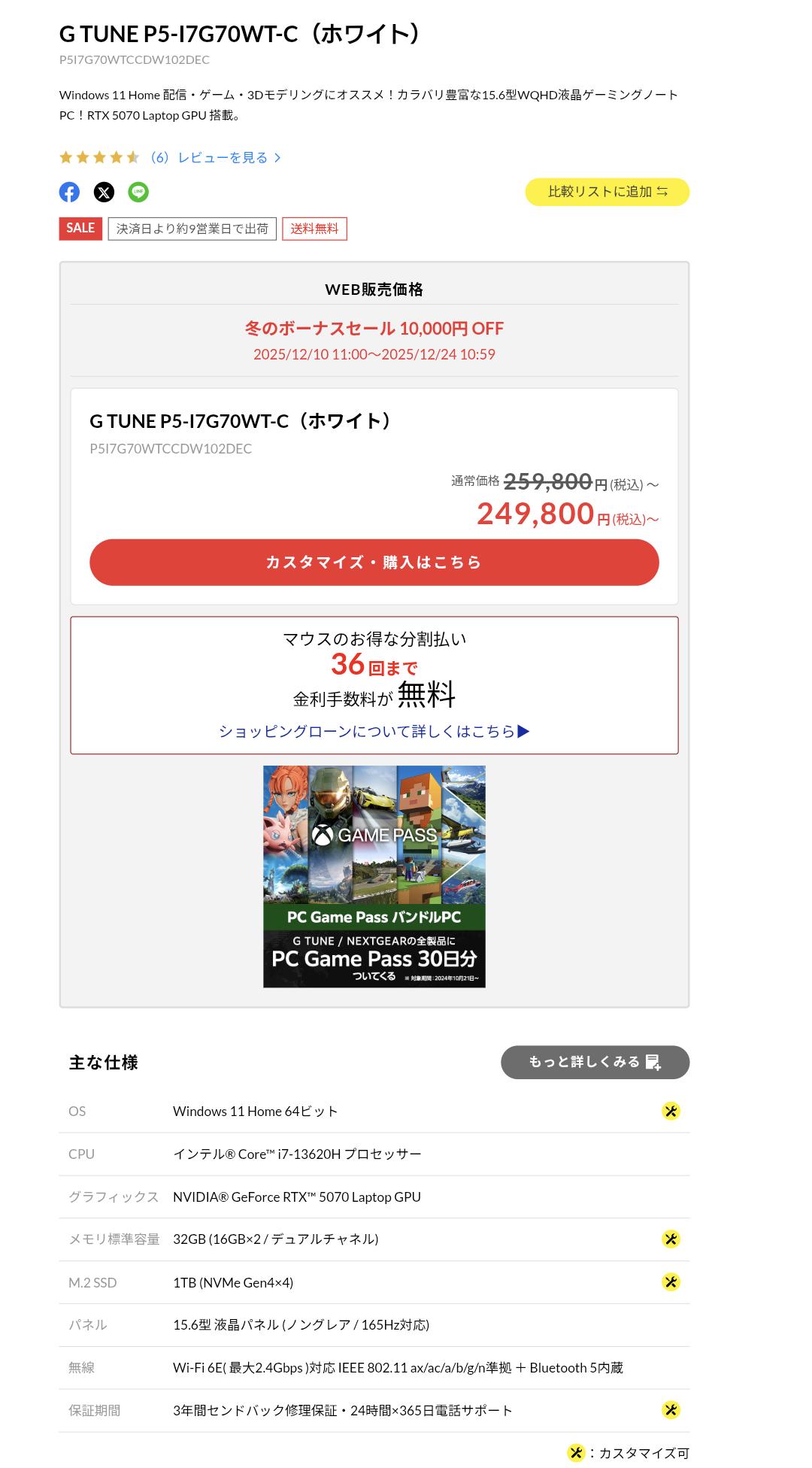The height and width of the screenshot is (1468, 812).
Task: Tap the もっと詳しくみる specs button
Action: coord(595,1062)
